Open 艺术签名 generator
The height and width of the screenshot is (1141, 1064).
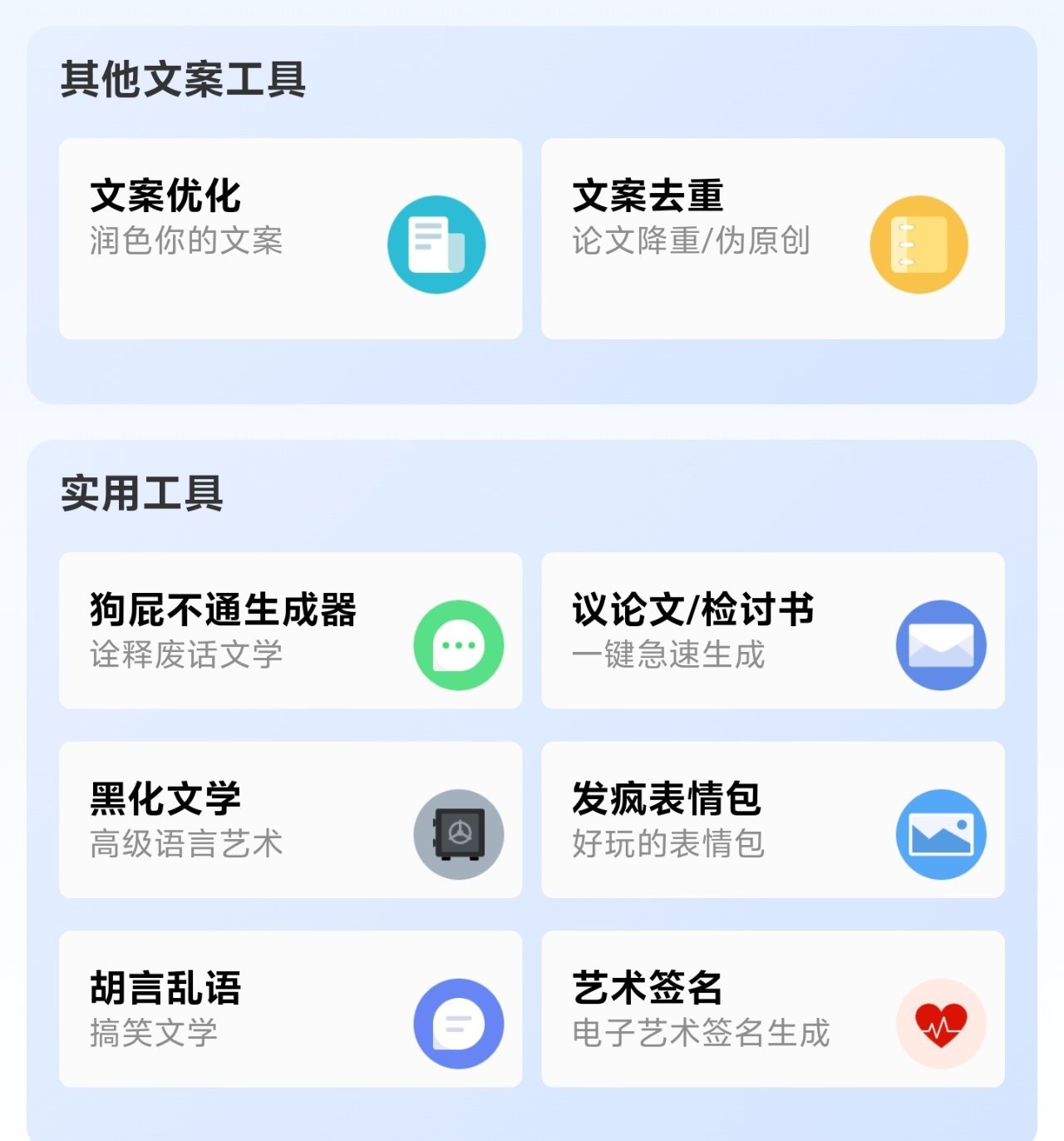coord(772,1008)
